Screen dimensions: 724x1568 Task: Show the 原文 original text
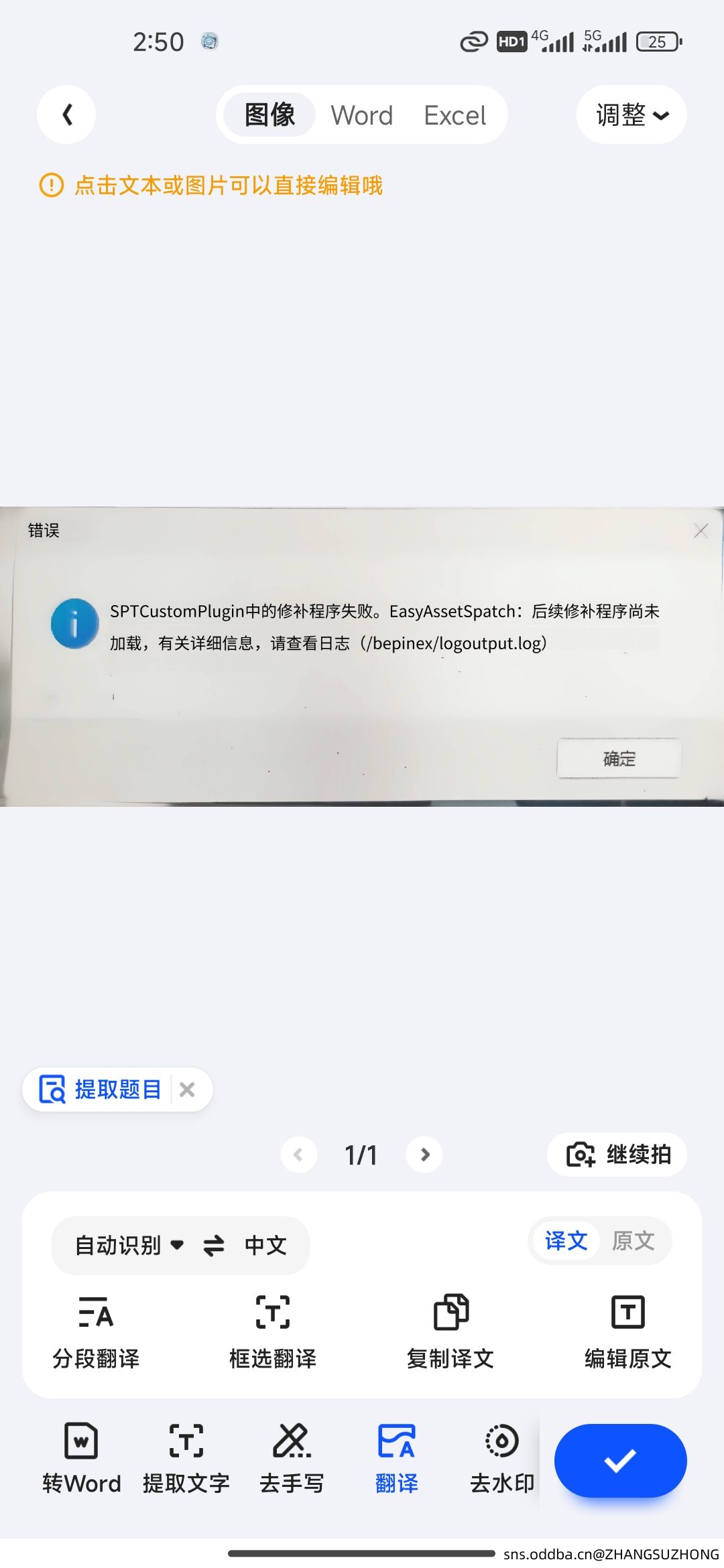tap(633, 1240)
